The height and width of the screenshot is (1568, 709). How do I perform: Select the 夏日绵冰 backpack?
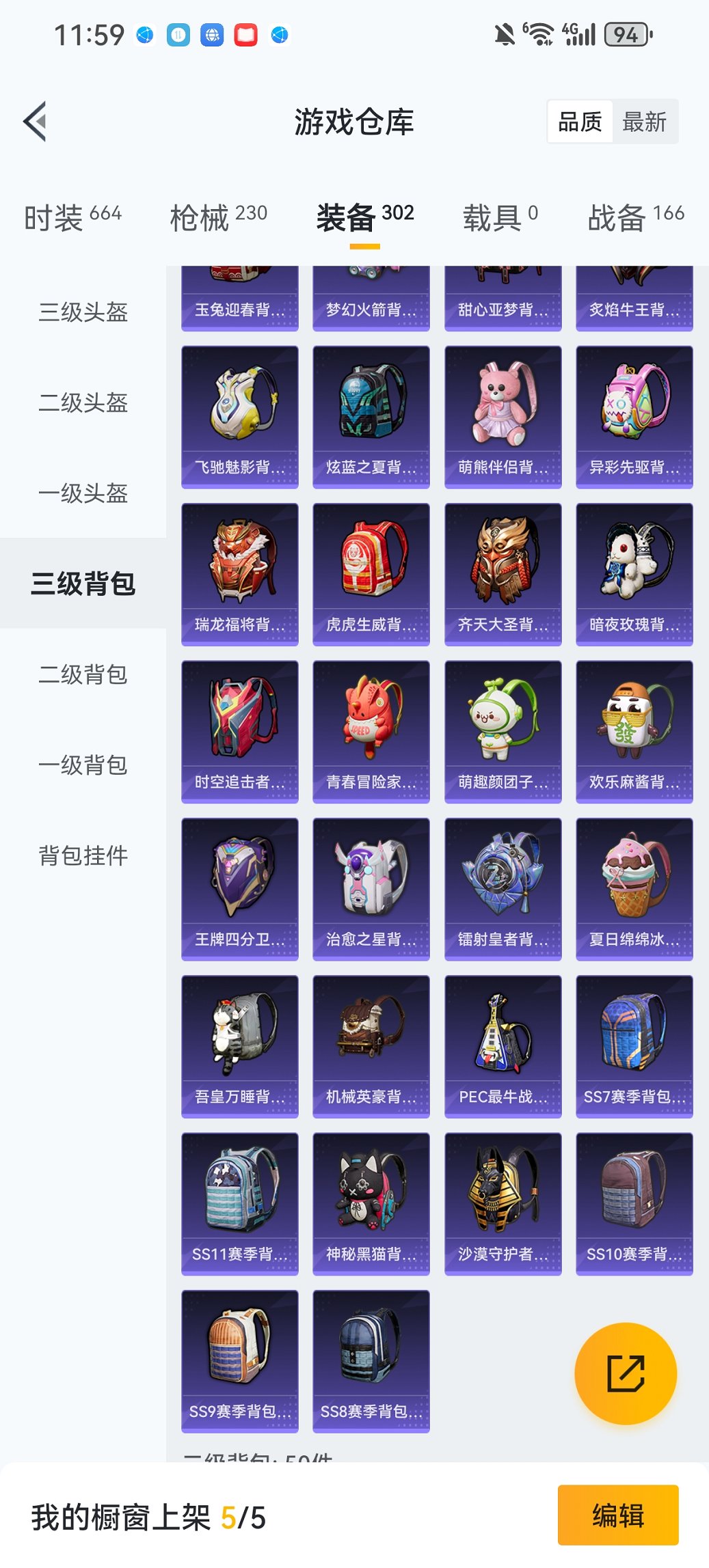tap(634, 888)
